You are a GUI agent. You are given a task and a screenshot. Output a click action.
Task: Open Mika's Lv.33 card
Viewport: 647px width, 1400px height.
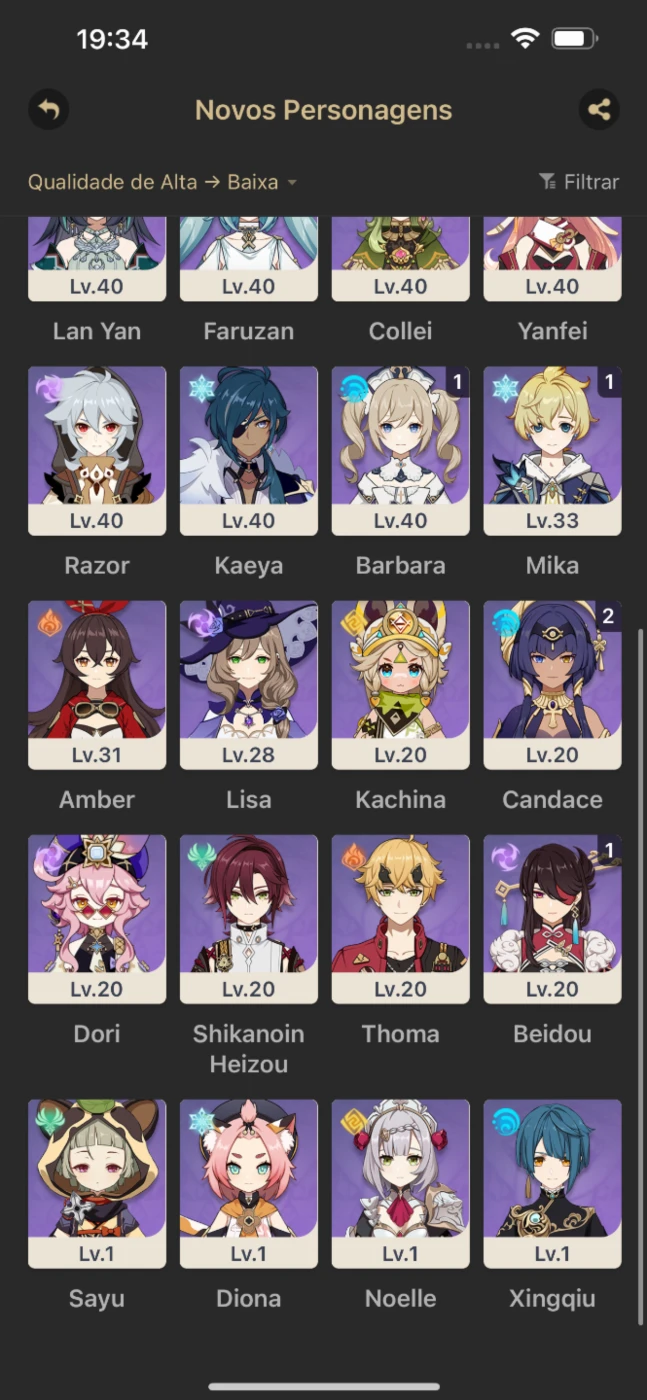[x=552, y=451]
